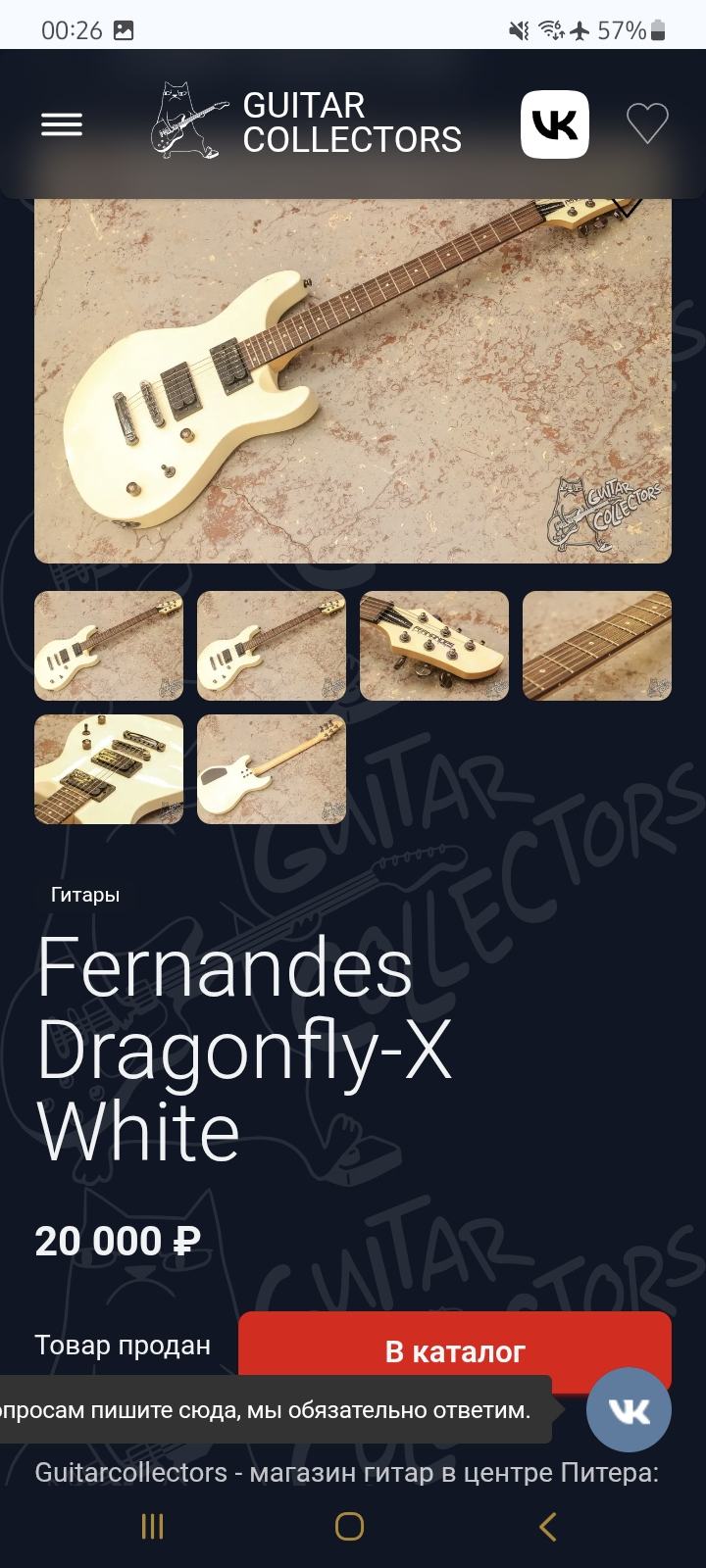Select the second guitar thumbnail
Viewport: 706px width, 1568px height.
tap(272, 646)
